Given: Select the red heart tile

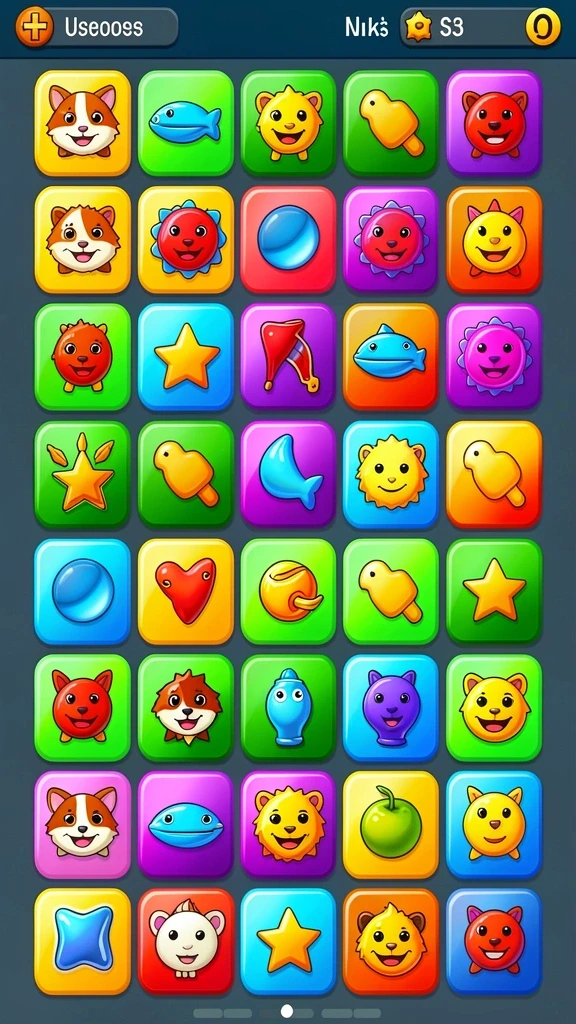Looking at the screenshot, I should pyautogui.click(x=185, y=591).
